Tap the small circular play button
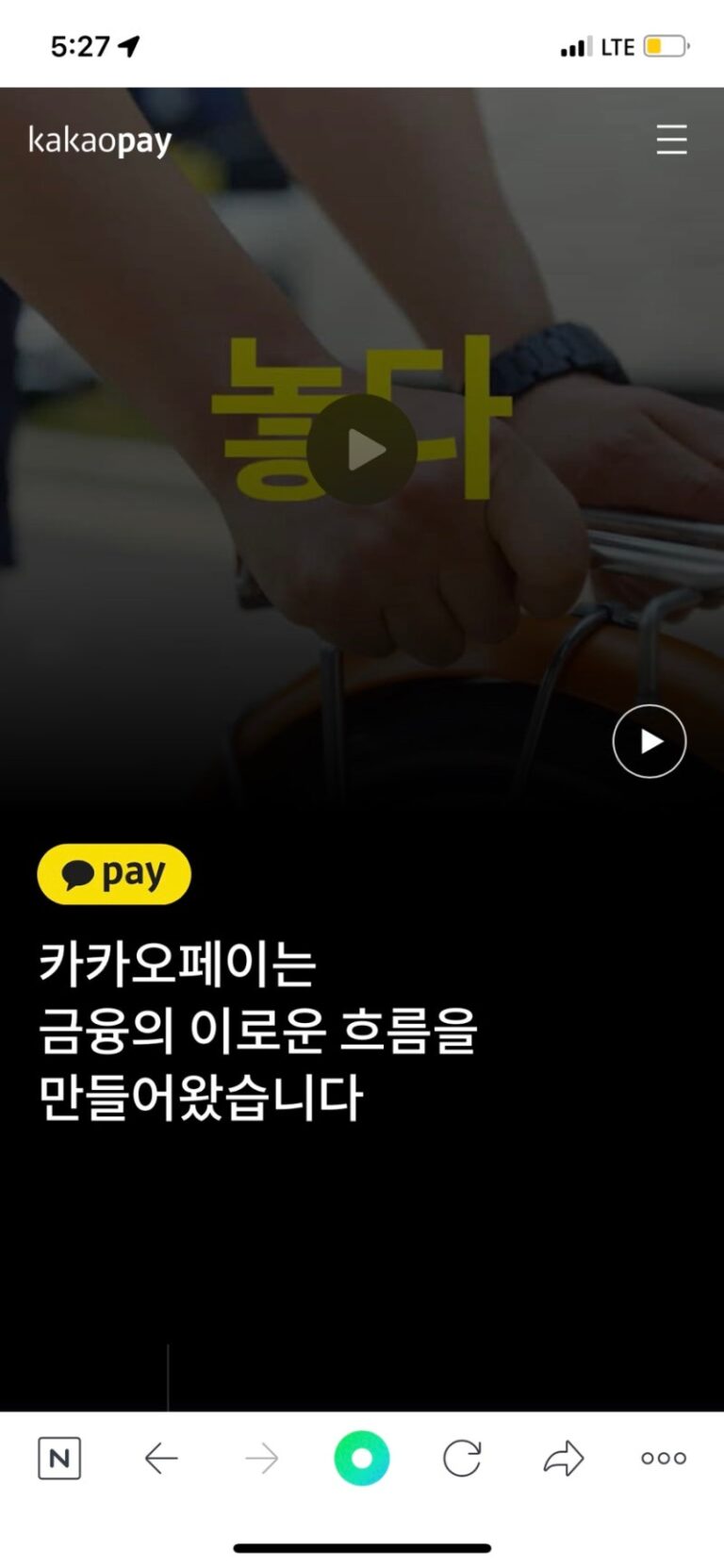The height and width of the screenshot is (1568, 724). pos(650,741)
